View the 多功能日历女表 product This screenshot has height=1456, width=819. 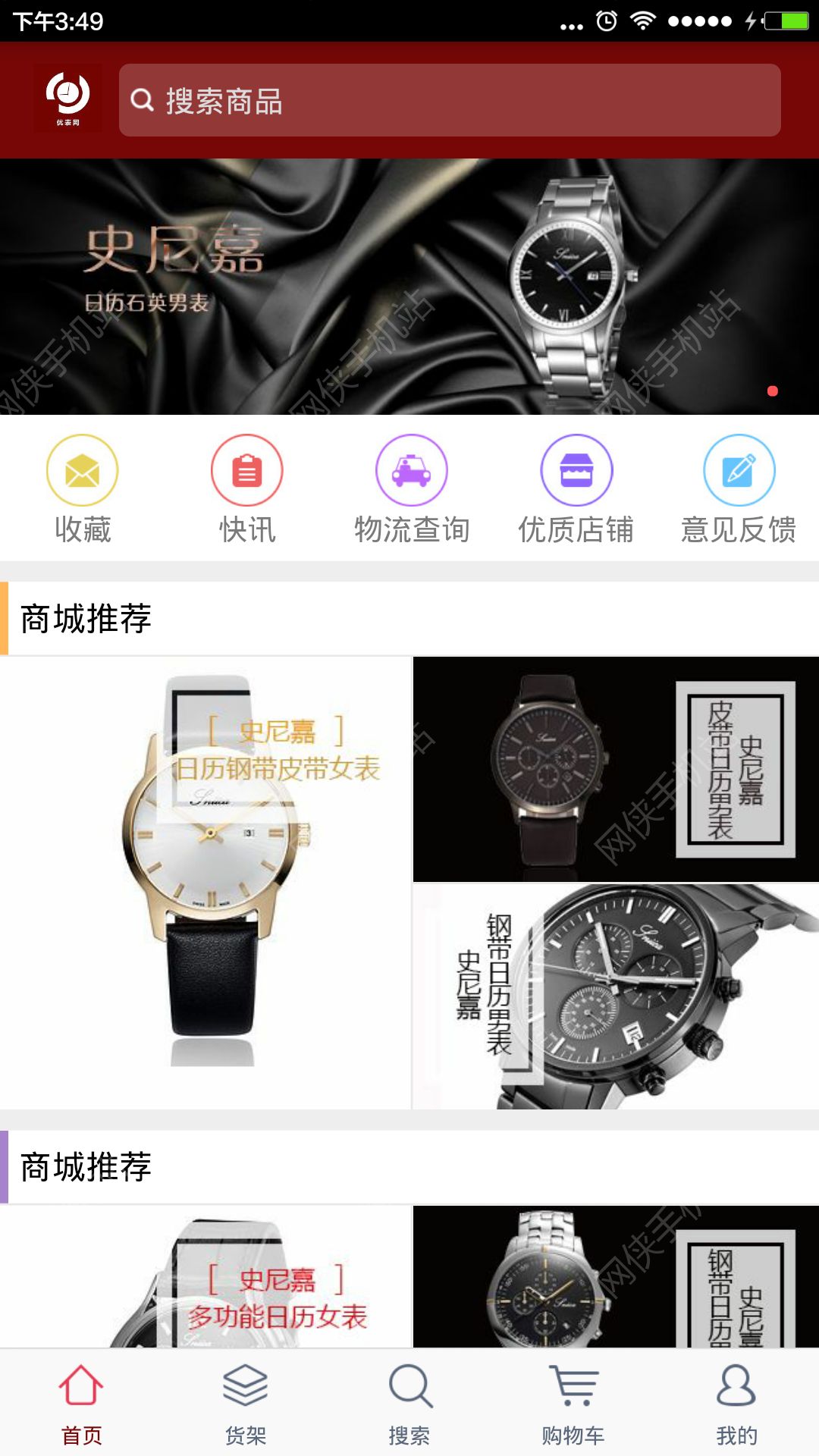click(x=205, y=1277)
